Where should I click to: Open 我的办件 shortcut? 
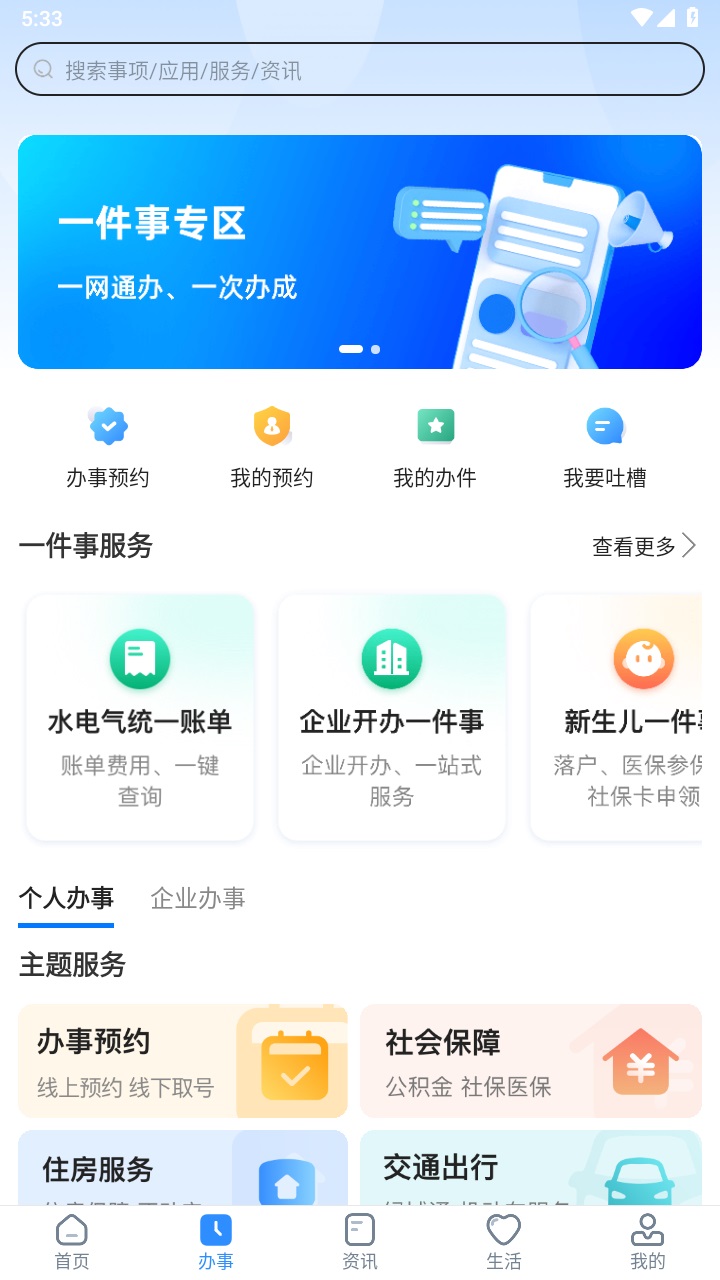(435, 446)
